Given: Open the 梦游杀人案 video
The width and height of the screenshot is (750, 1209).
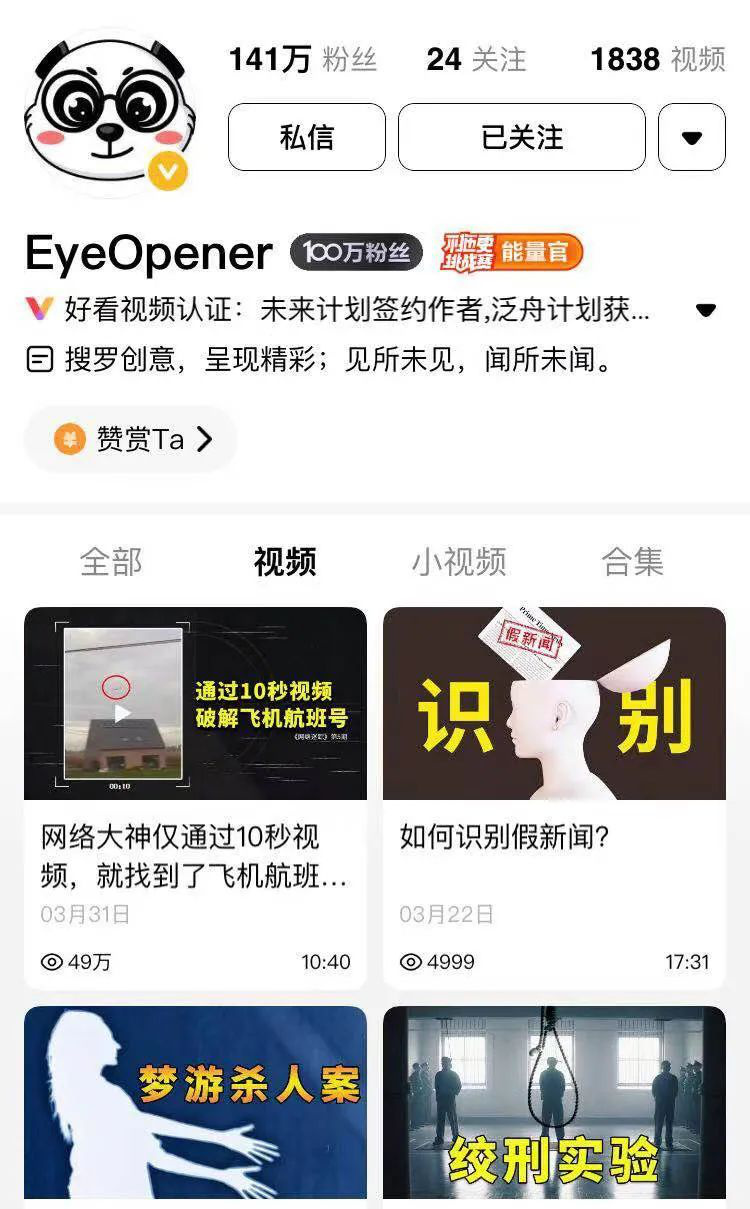Looking at the screenshot, I should [x=195, y=1107].
